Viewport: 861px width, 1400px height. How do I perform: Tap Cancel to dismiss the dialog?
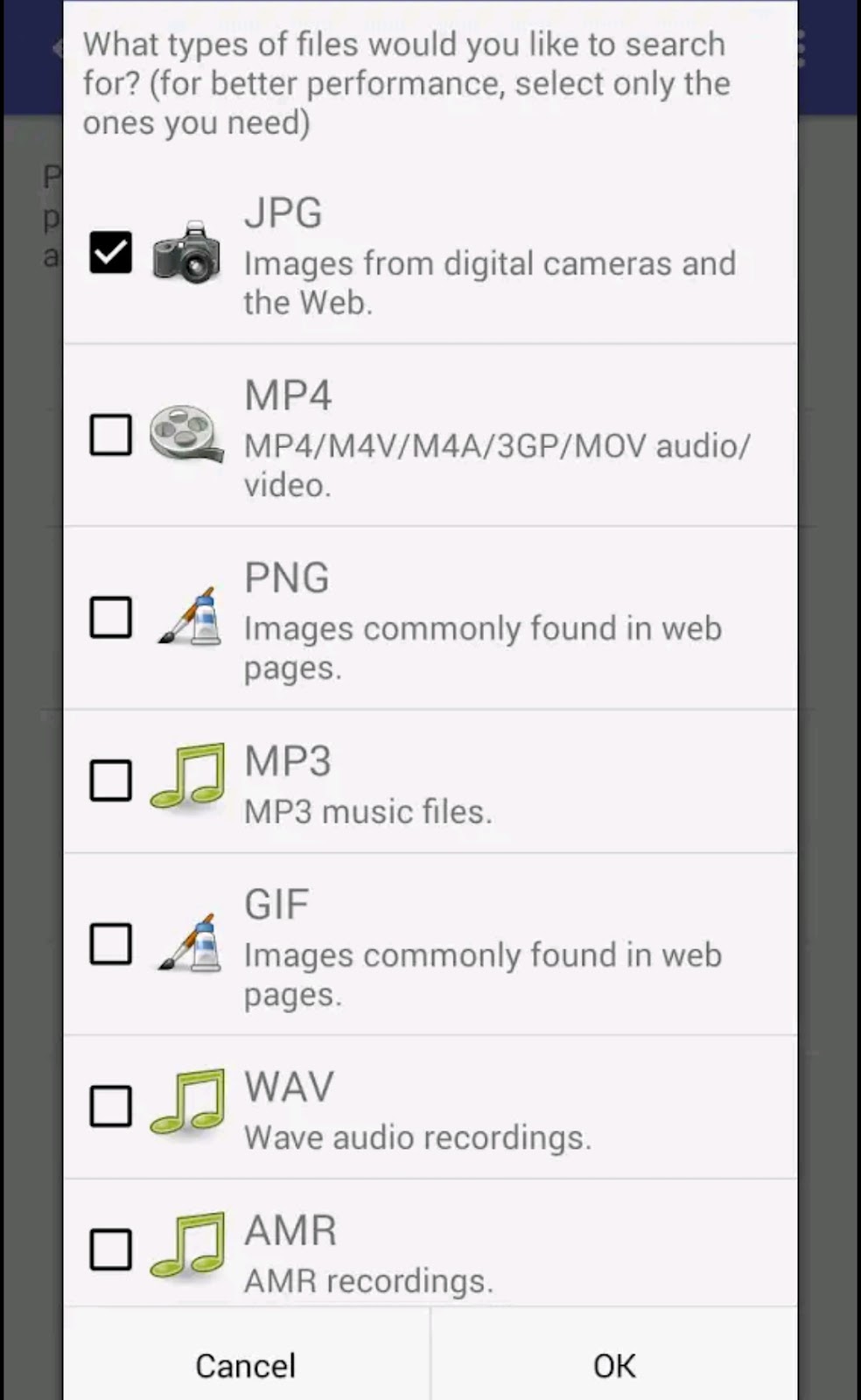[246, 1365]
